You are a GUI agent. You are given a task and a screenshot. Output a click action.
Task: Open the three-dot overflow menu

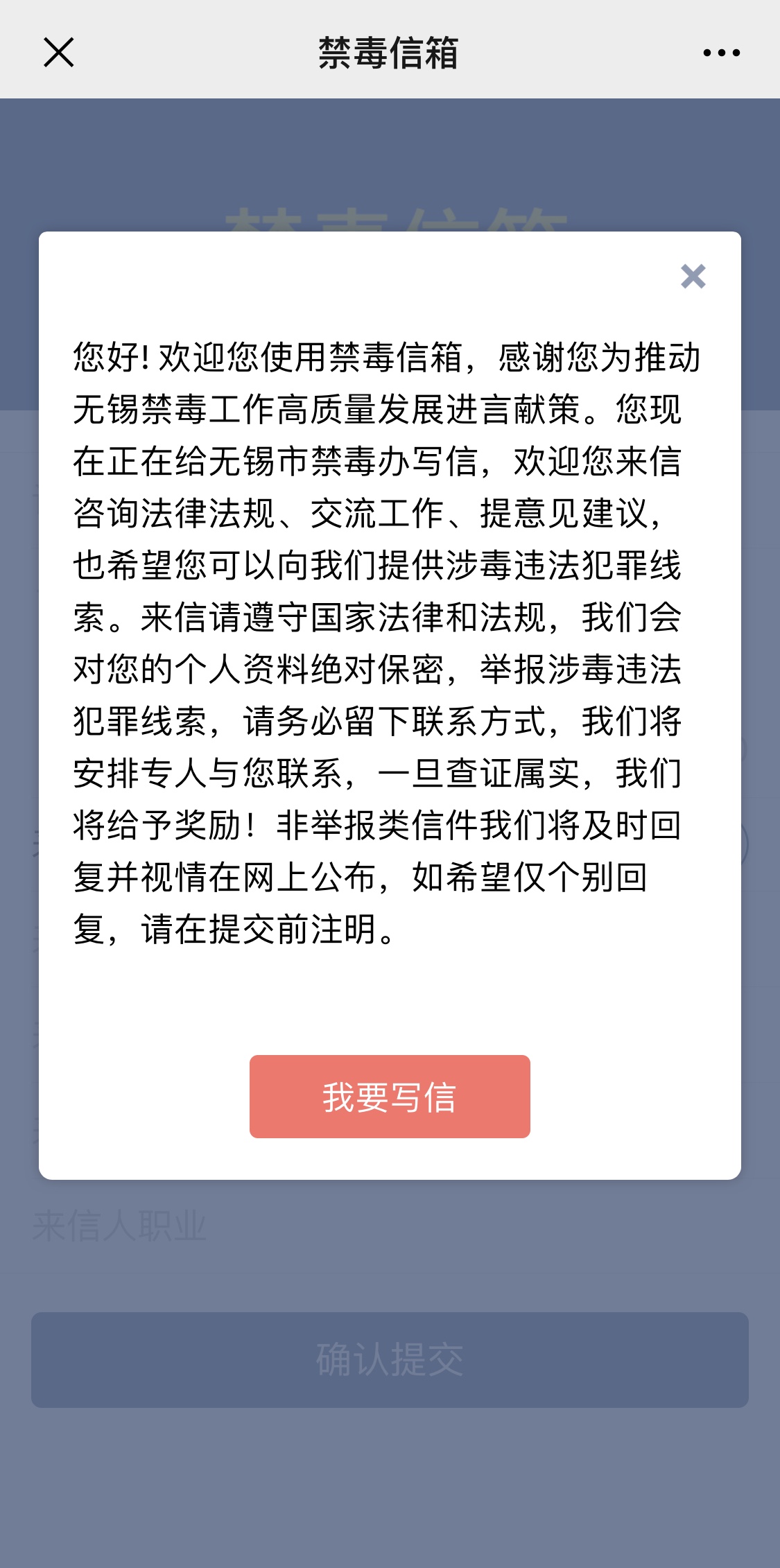point(721,53)
